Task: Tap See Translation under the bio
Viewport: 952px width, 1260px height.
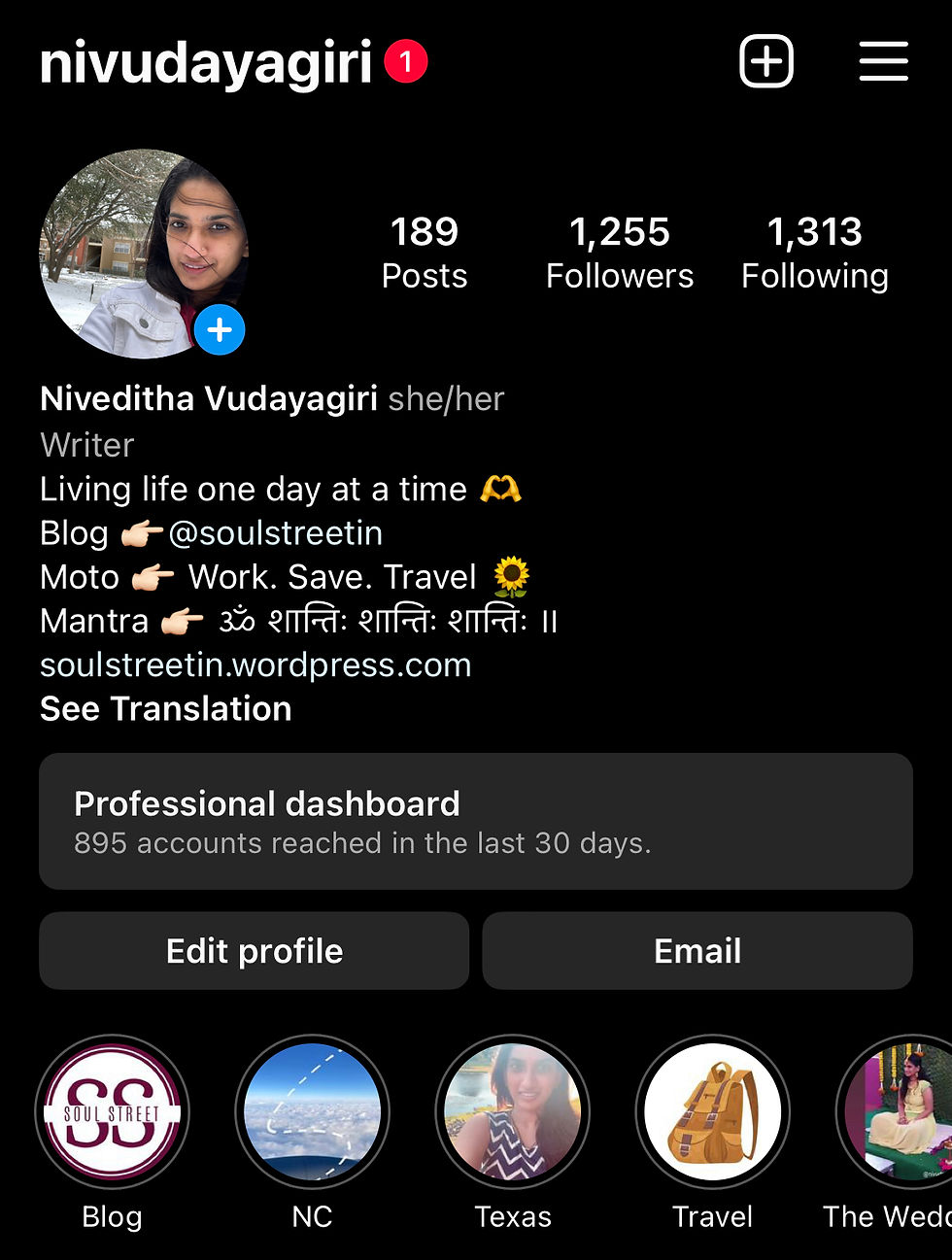Action: coord(166,709)
